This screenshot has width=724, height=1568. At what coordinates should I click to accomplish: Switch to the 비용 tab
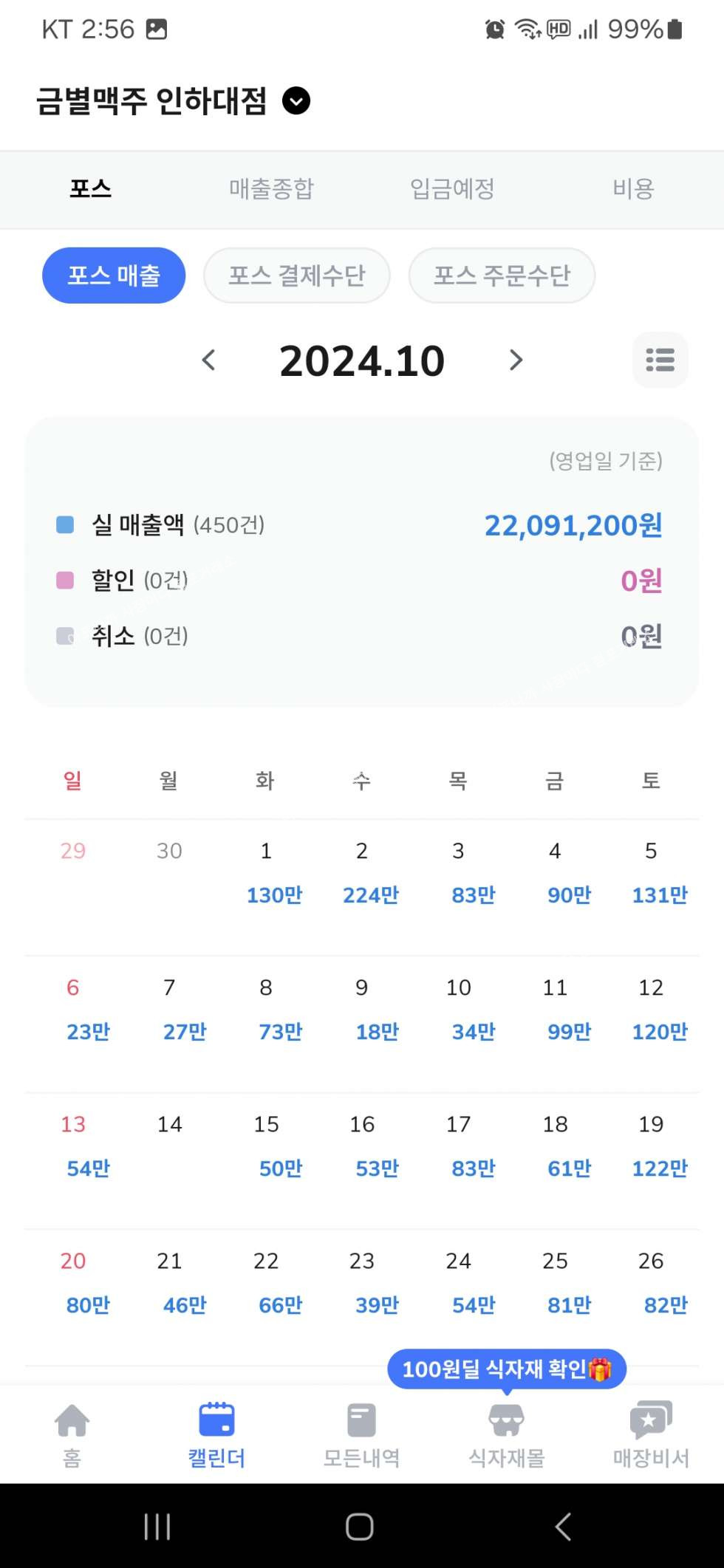[x=633, y=189]
